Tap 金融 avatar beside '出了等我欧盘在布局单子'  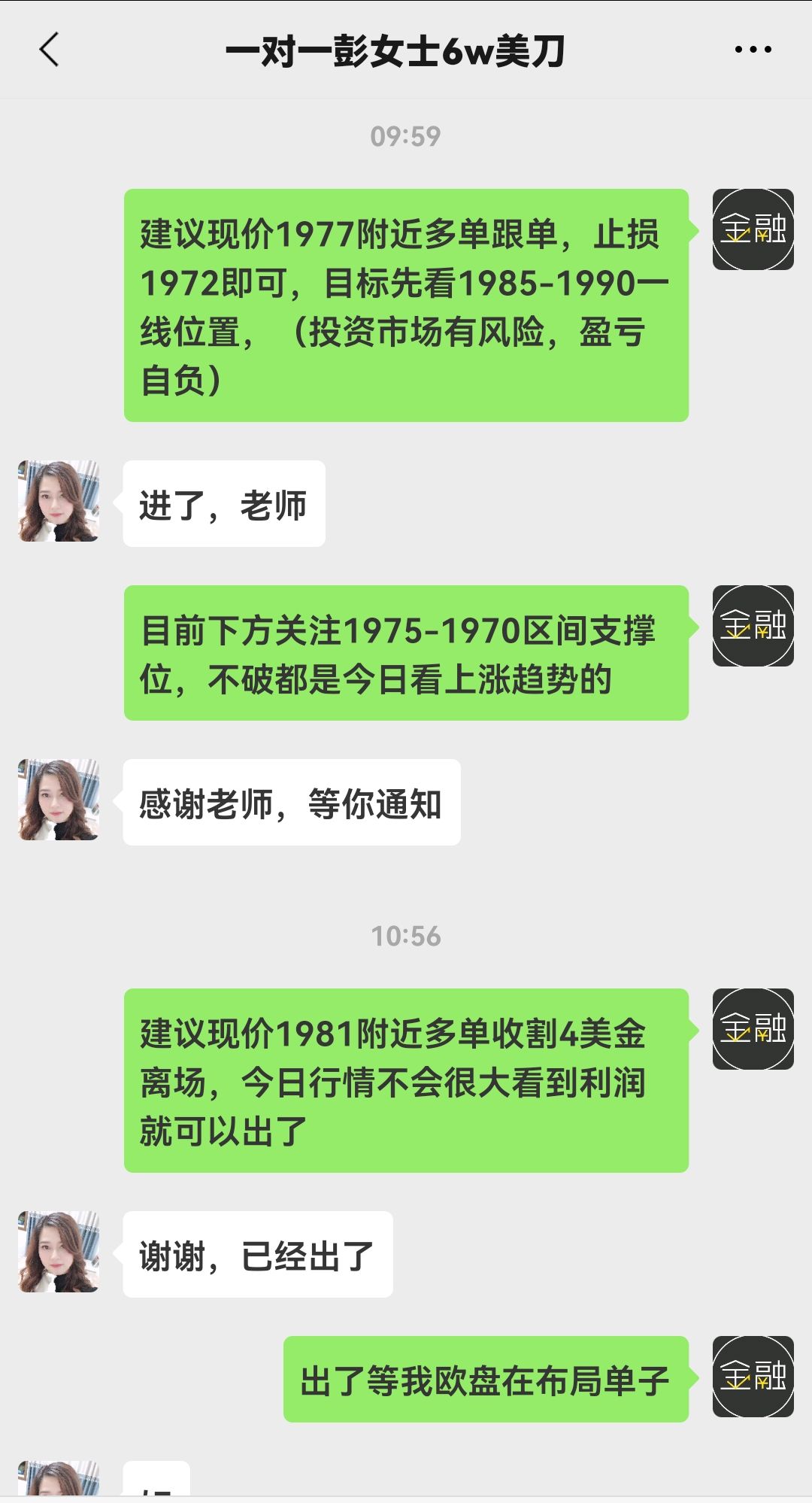(753, 1377)
